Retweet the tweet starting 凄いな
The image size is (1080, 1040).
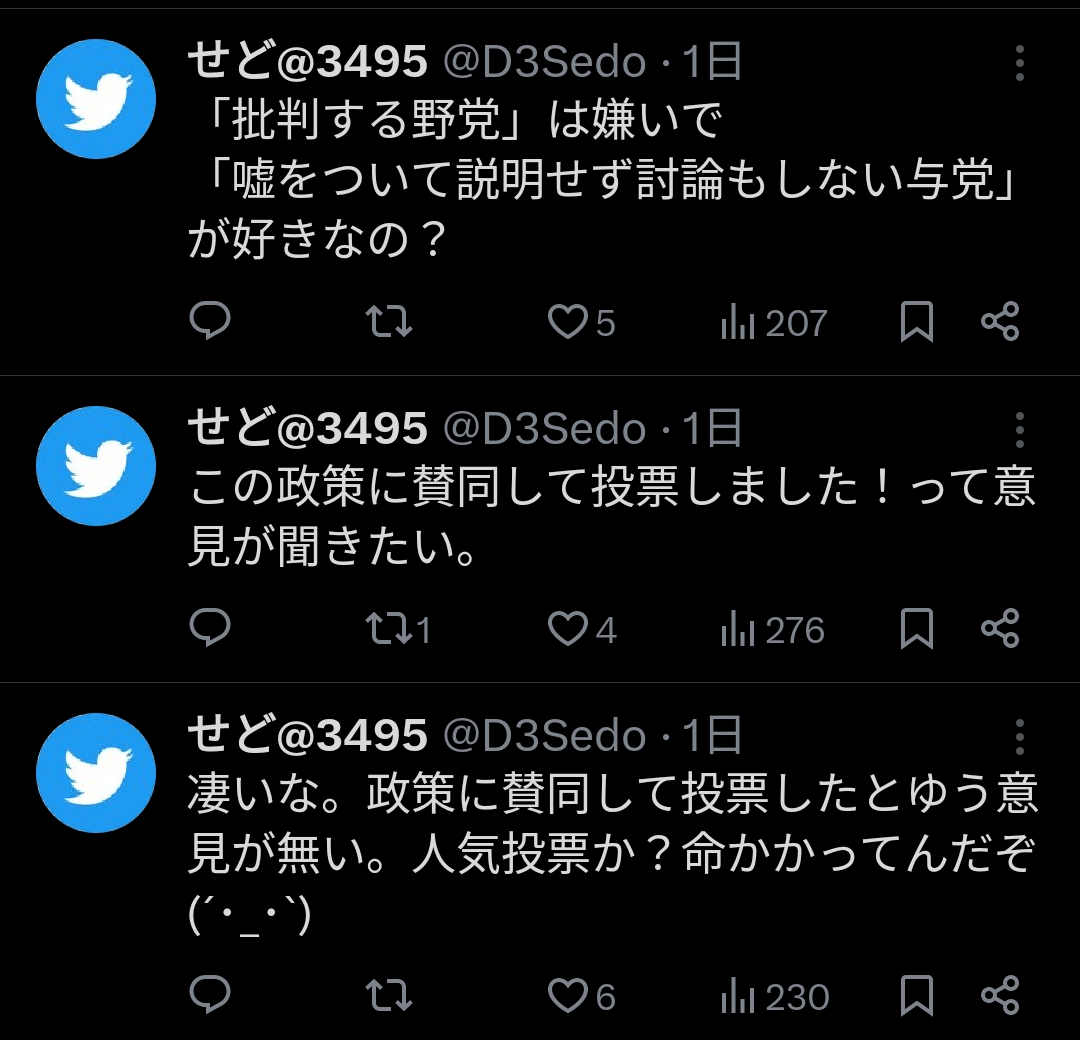(389, 996)
